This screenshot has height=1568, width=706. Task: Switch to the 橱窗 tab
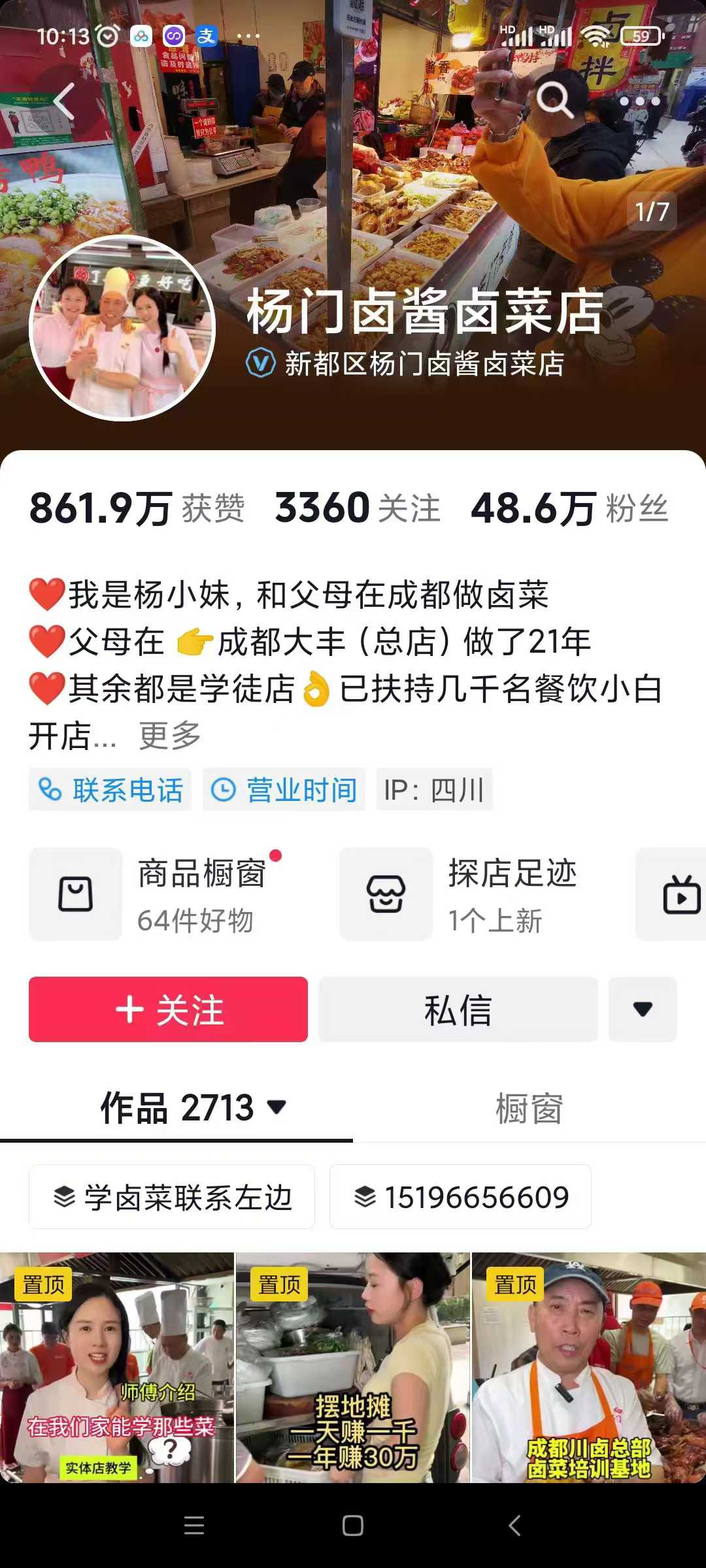(x=529, y=1109)
